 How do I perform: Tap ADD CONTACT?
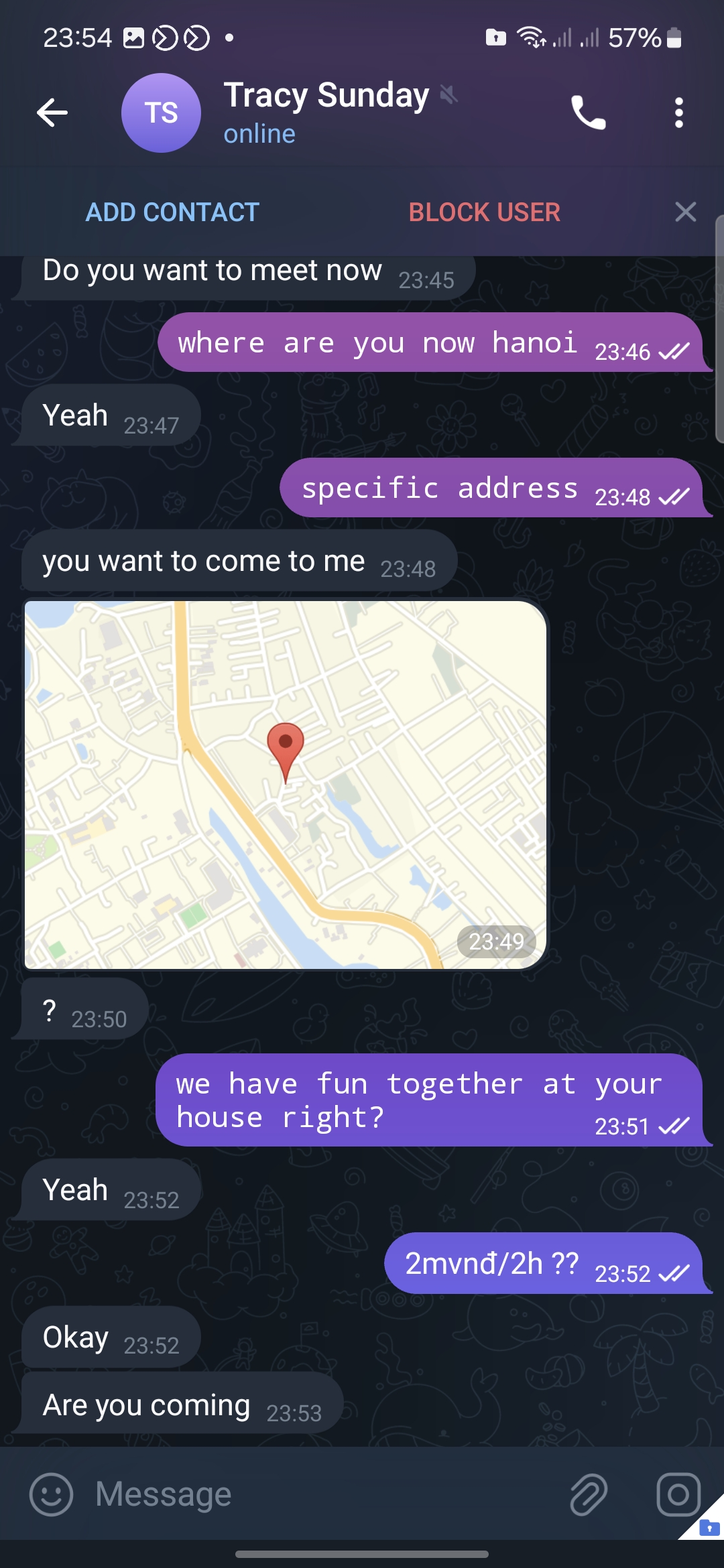172,212
